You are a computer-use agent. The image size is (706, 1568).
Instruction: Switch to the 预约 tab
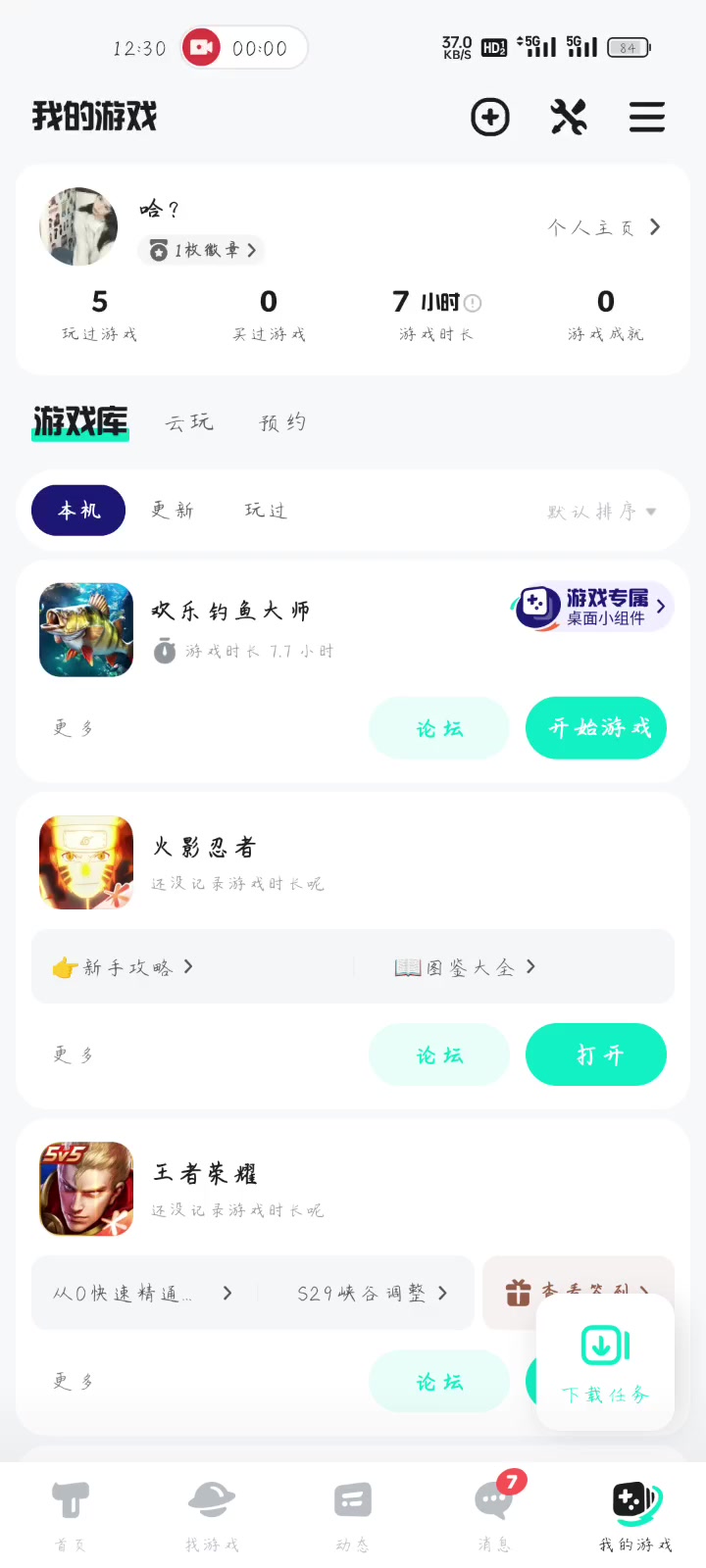click(x=282, y=422)
